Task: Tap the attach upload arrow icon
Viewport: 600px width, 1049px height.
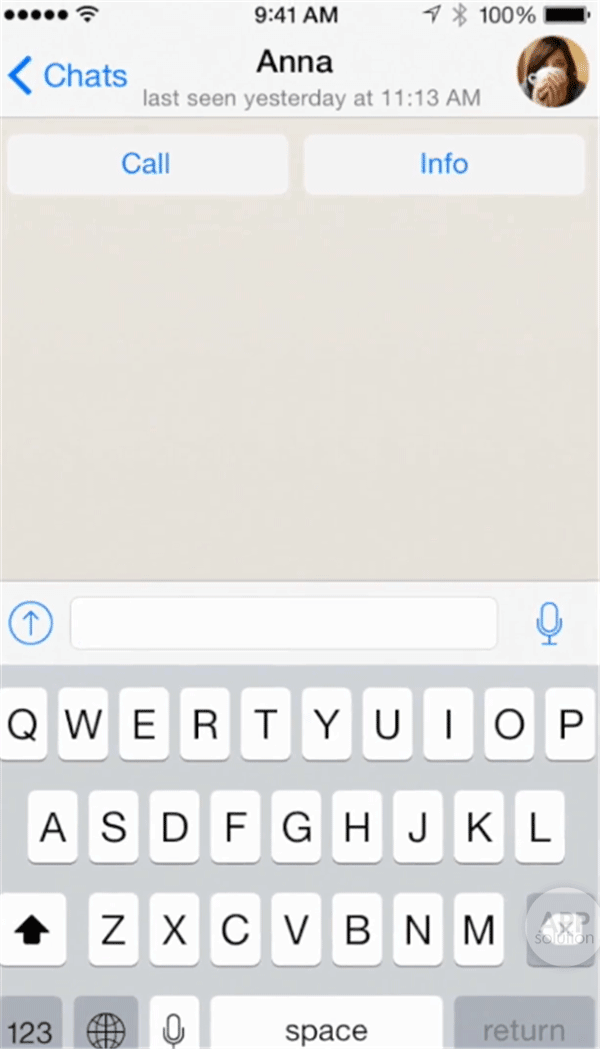Action: click(30, 624)
